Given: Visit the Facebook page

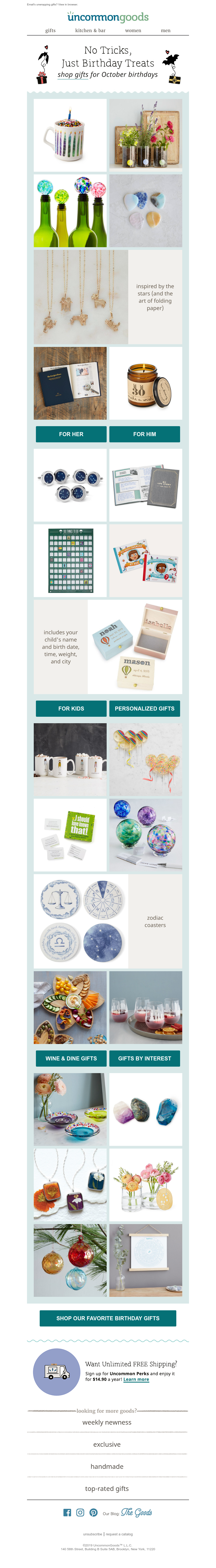Looking at the screenshot, I should 67,1513.
